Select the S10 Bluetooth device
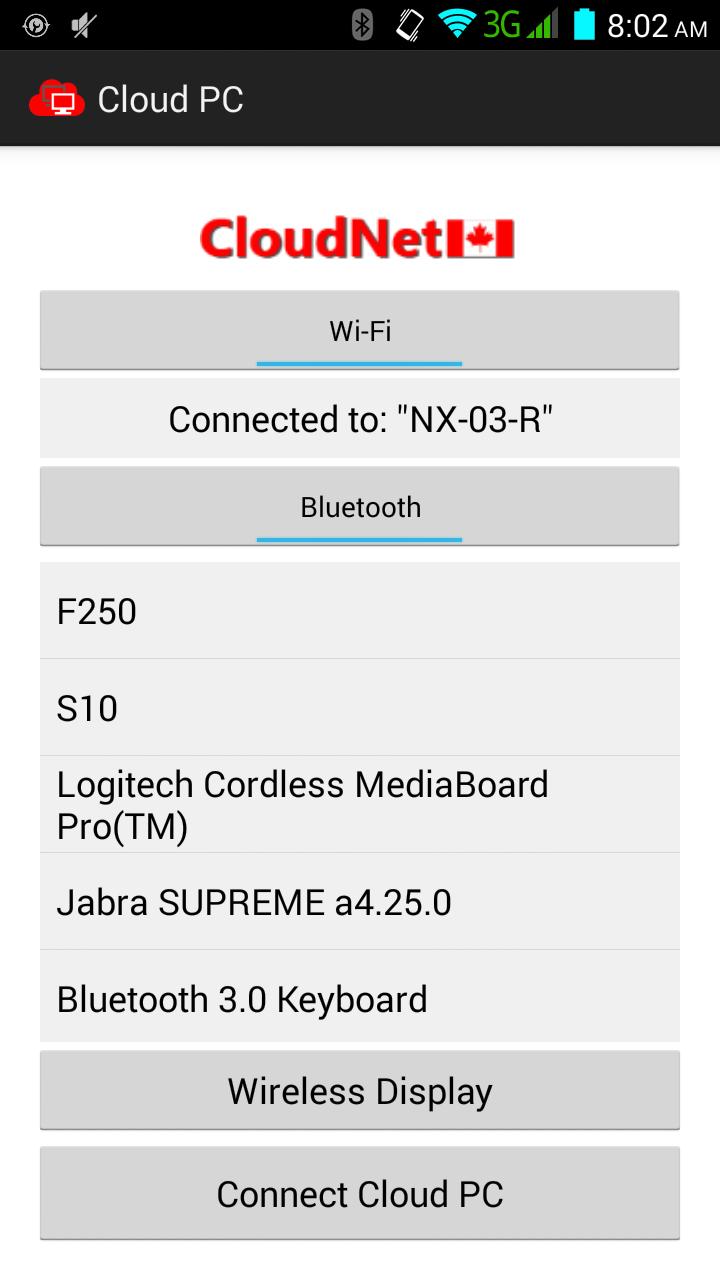Viewport: 720px width, 1280px height. [x=359, y=707]
